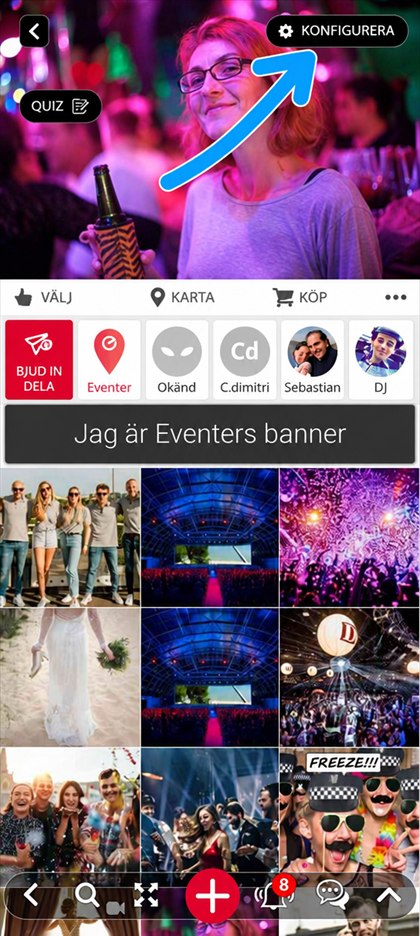Tap the Välj thumbs-up option
This screenshot has height=936, width=420.
pos(43,297)
